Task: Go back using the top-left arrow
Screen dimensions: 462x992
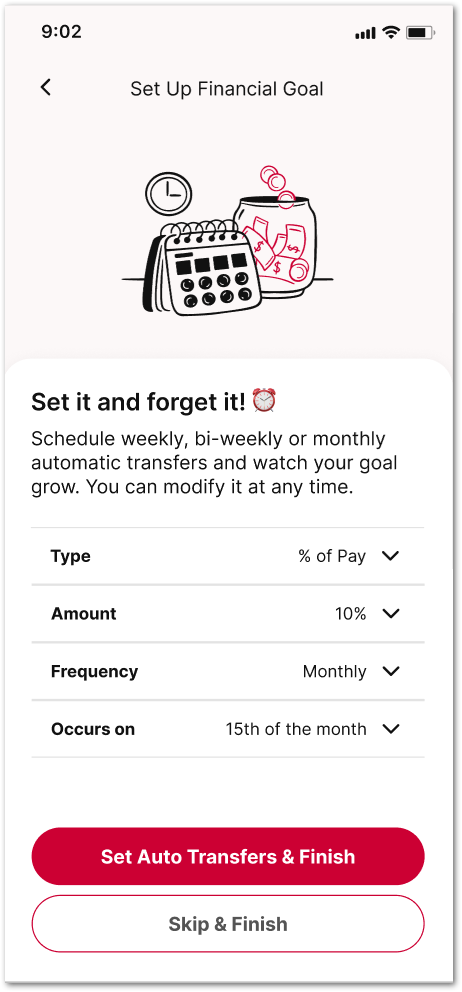Action: [46, 87]
